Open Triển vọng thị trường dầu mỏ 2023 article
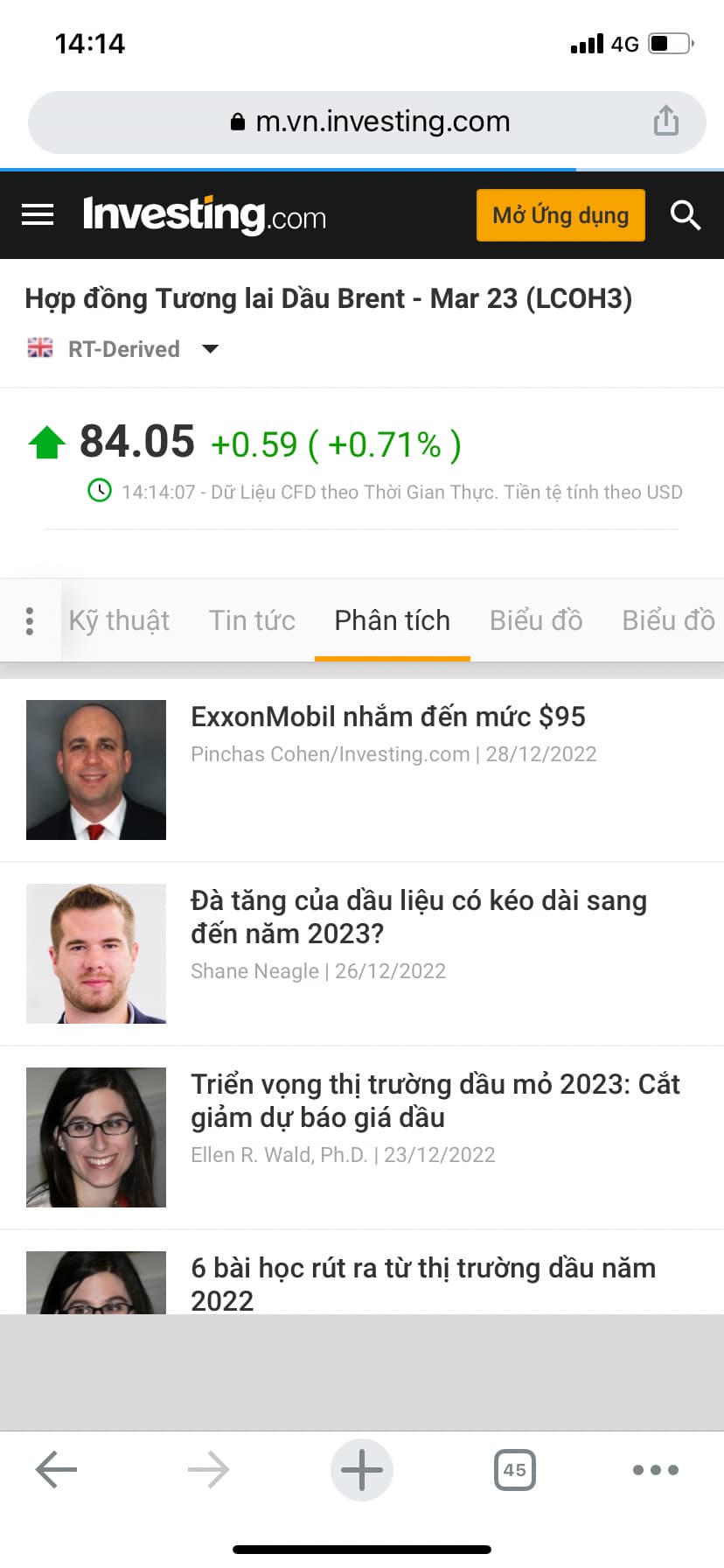 point(435,1101)
